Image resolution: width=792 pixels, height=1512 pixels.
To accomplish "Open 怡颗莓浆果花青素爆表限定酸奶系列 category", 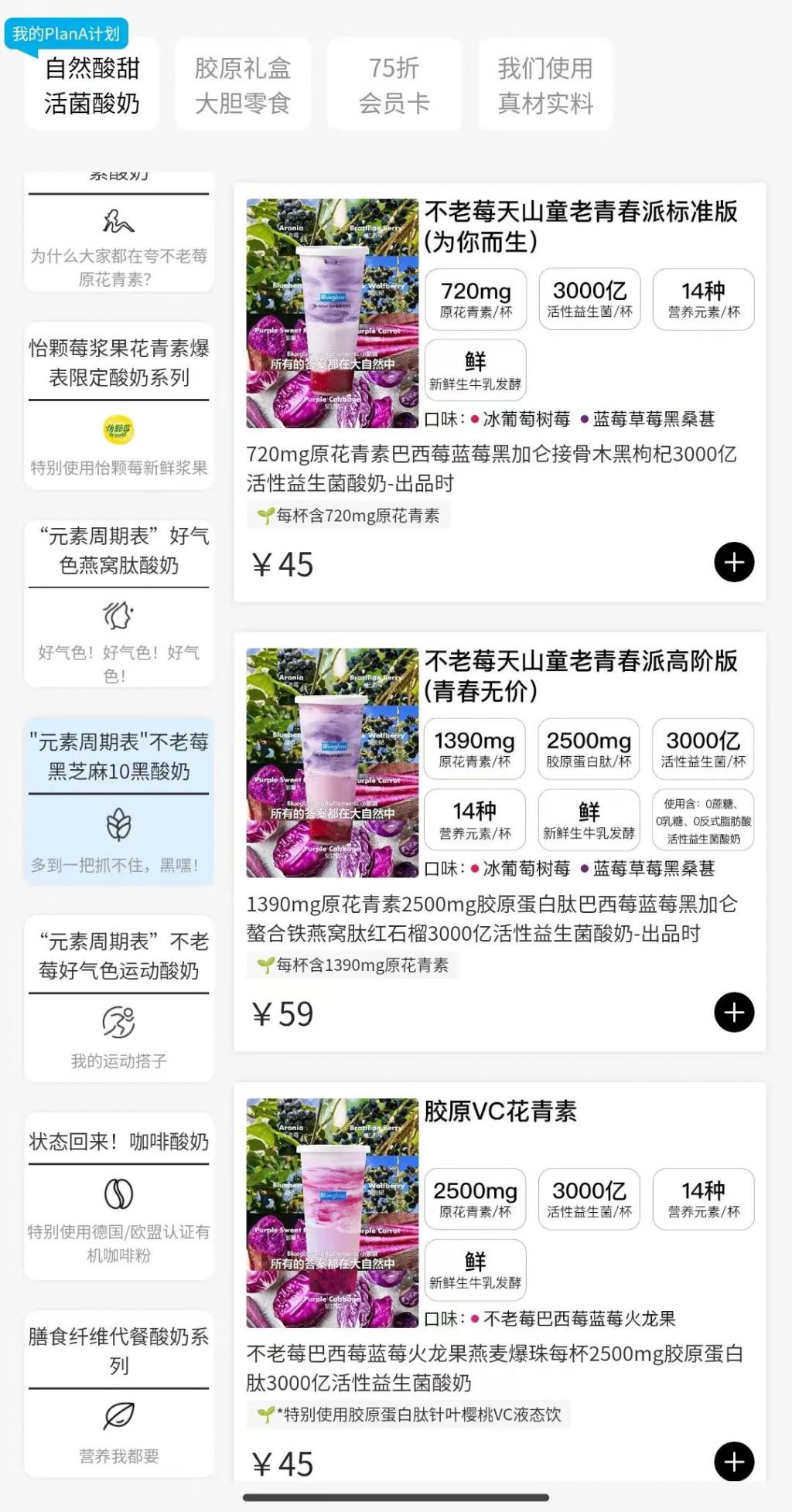I will [x=119, y=405].
